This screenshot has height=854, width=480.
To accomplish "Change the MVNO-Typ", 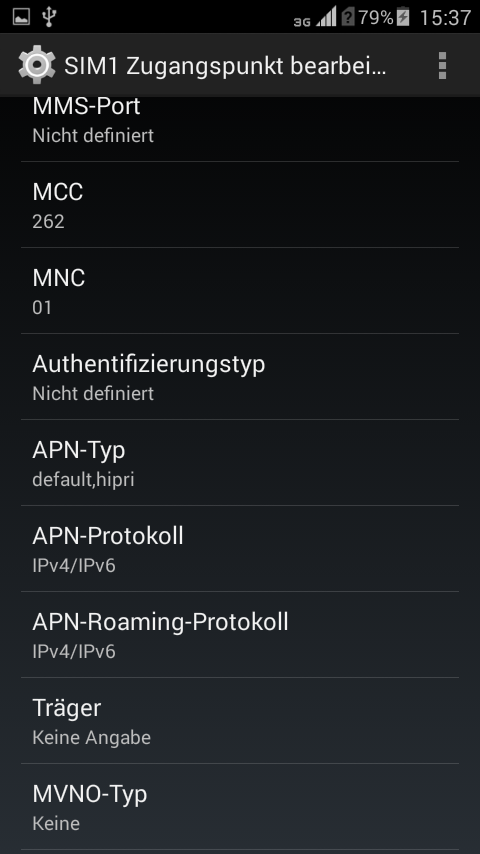I will click(240, 807).
